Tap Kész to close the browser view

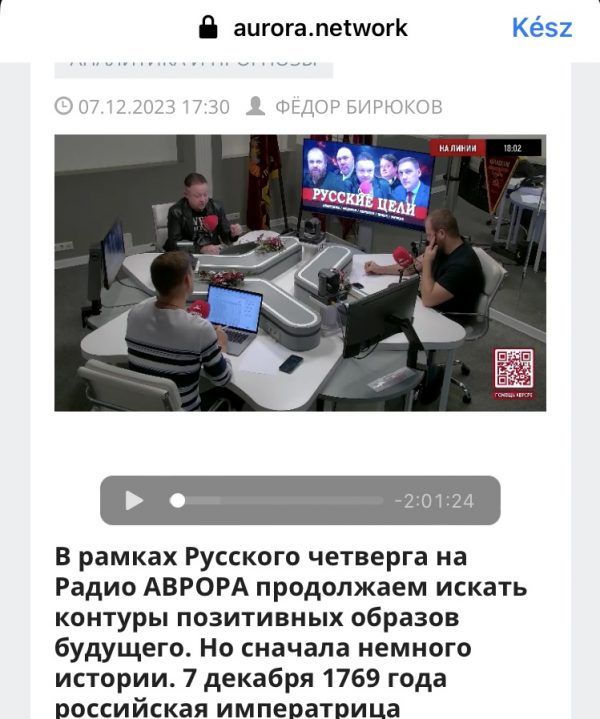click(x=541, y=28)
